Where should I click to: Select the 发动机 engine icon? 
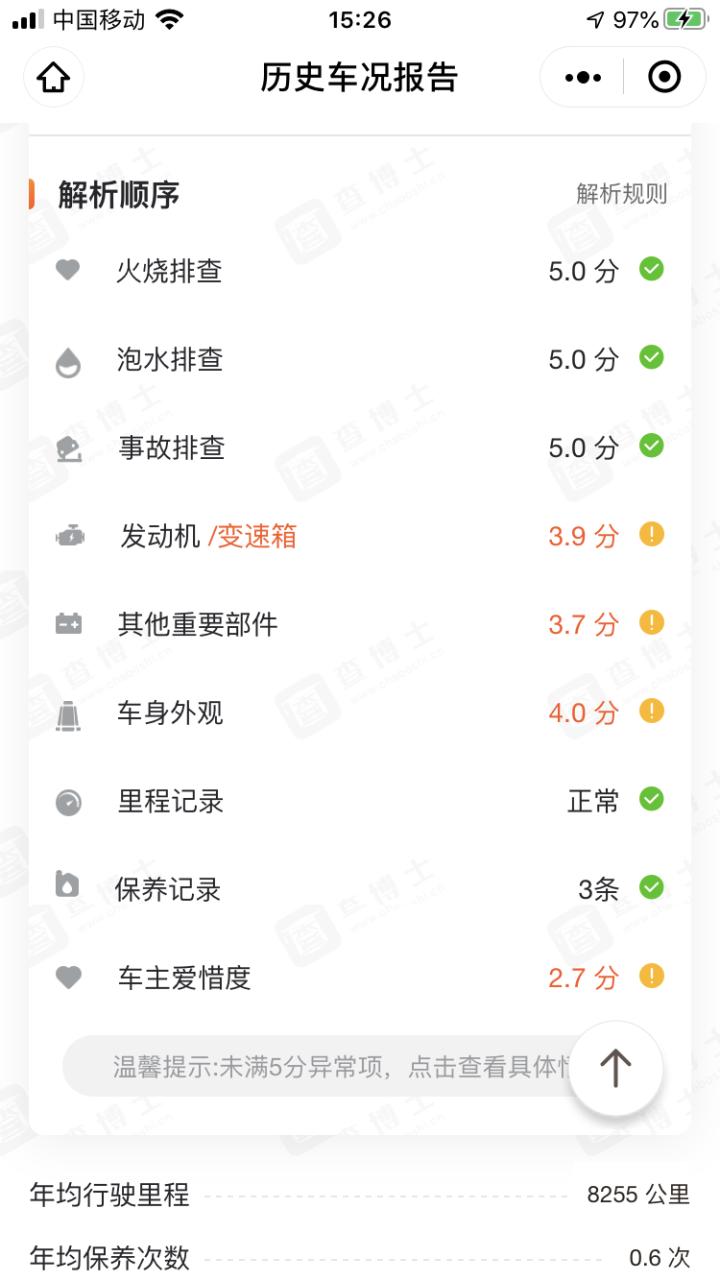pos(68,535)
